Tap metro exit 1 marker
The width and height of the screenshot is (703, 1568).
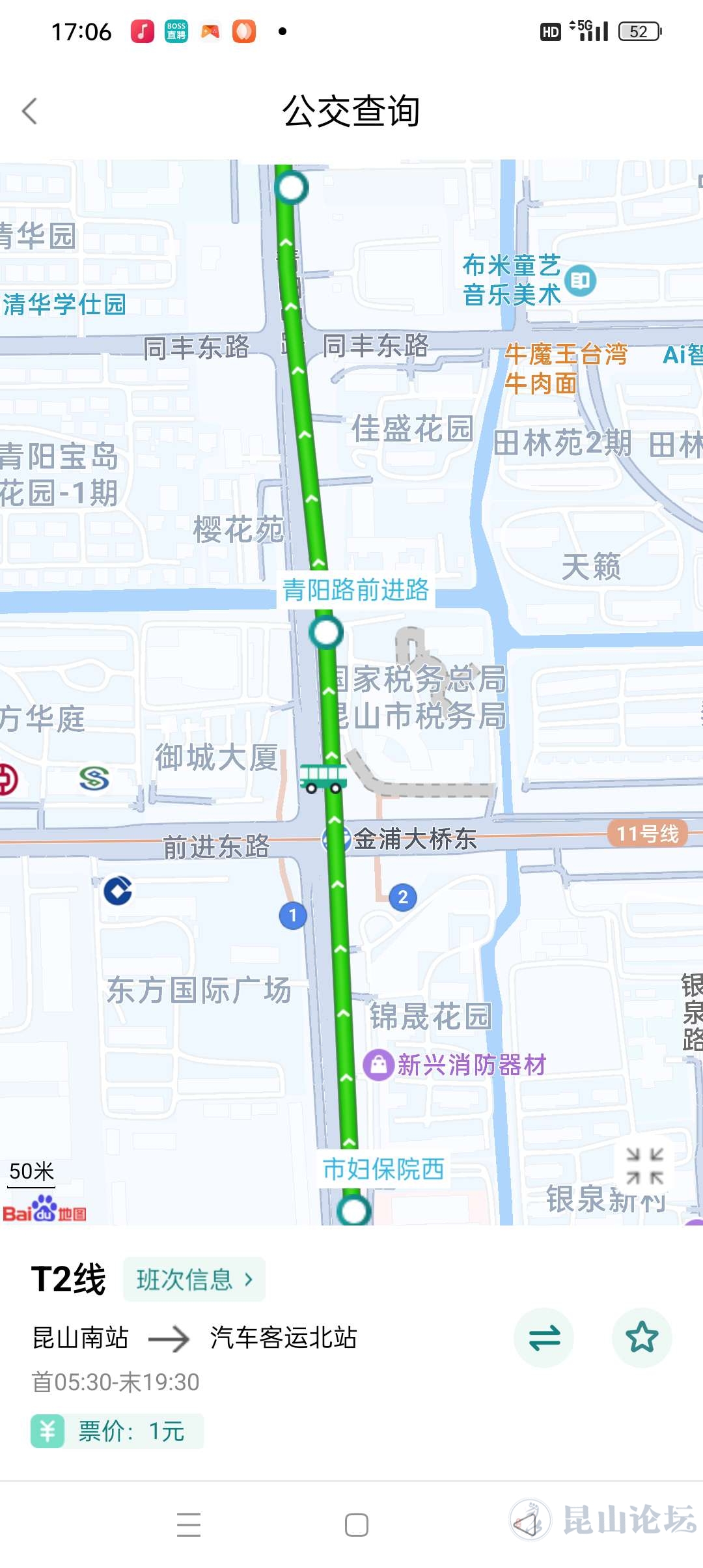point(293,916)
